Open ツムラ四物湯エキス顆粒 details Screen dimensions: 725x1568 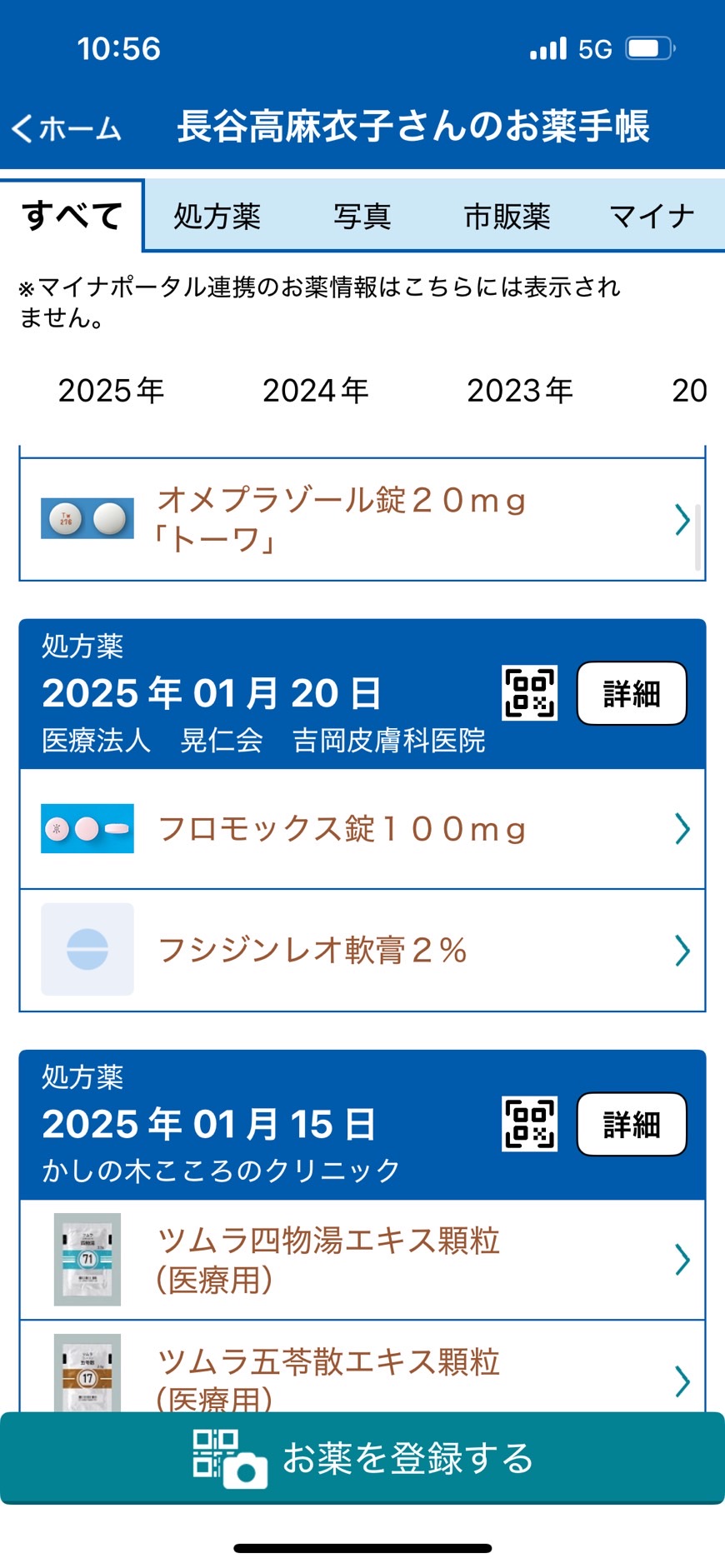pyautogui.click(x=362, y=1260)
